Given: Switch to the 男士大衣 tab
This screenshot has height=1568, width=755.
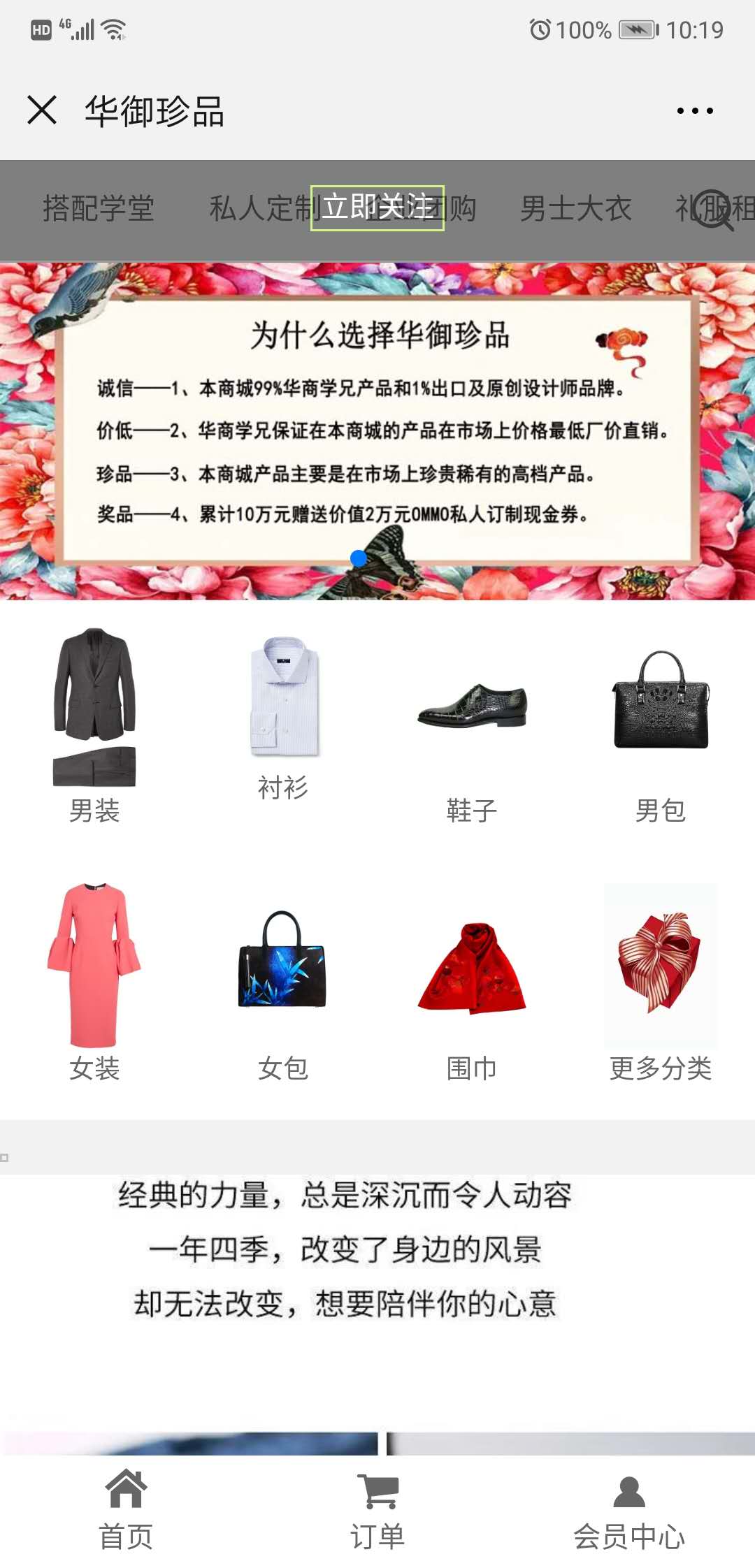Looking at the screenshot, I should pos(575,209).
